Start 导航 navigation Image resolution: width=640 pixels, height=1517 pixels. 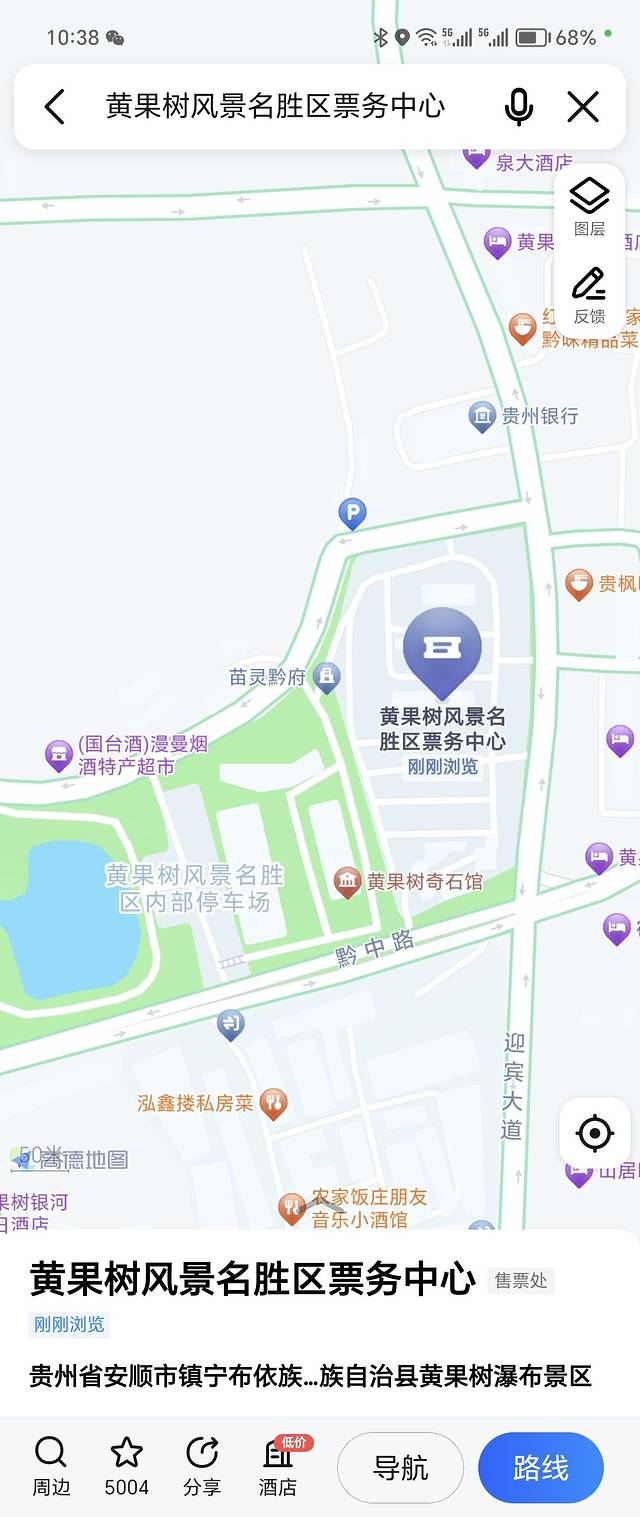click(400, 1468)
